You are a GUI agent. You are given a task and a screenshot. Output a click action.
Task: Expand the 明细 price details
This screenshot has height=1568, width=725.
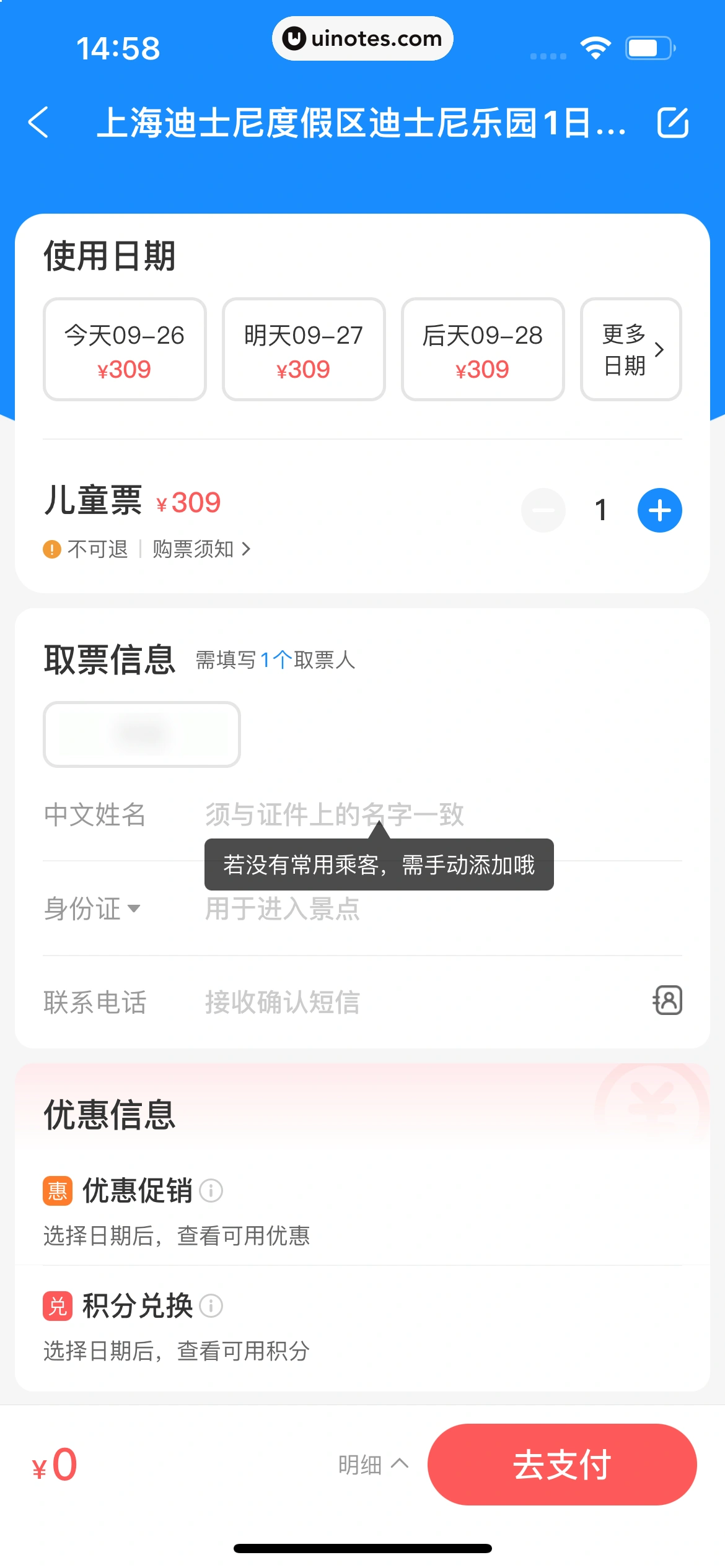tap(373, 1465)
